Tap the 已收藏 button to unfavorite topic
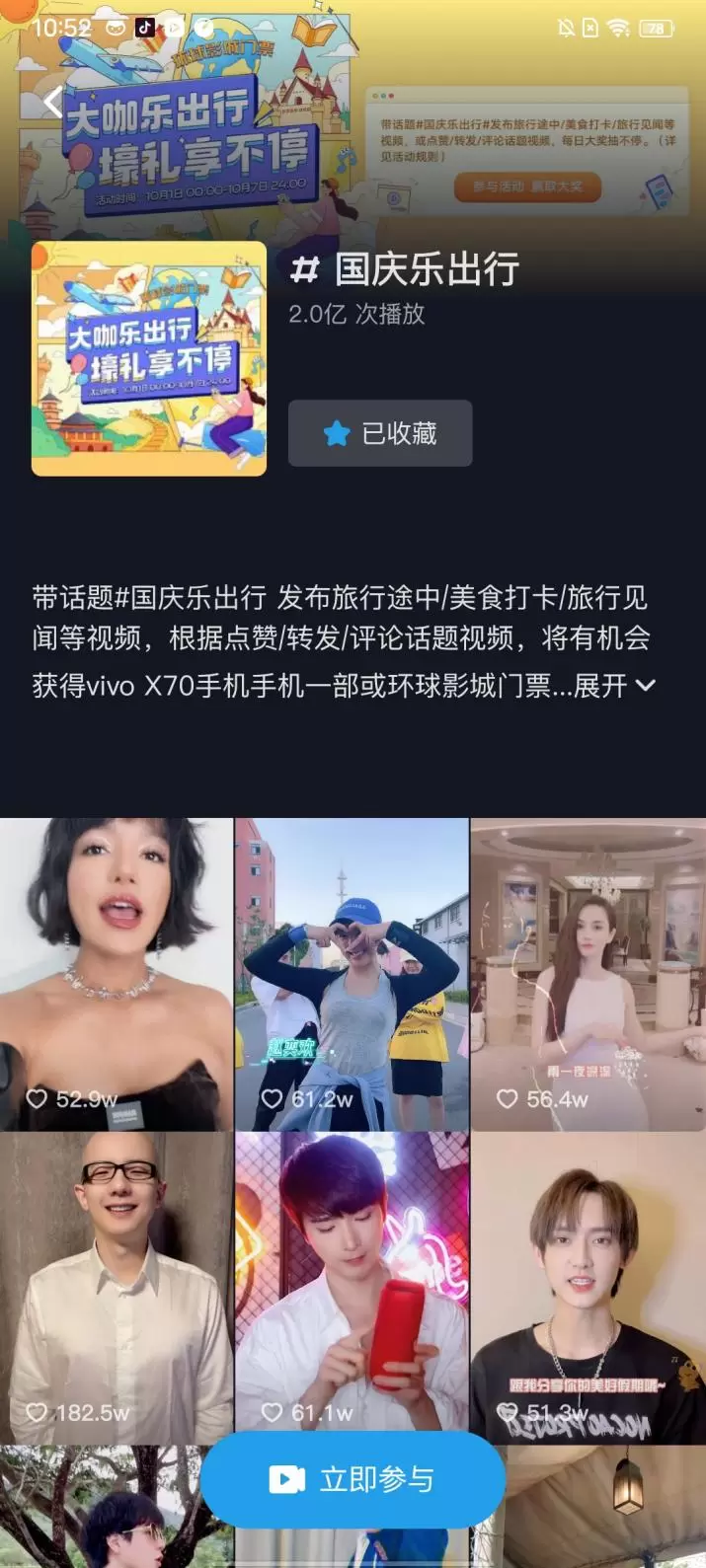 click(x=380, y=433)
